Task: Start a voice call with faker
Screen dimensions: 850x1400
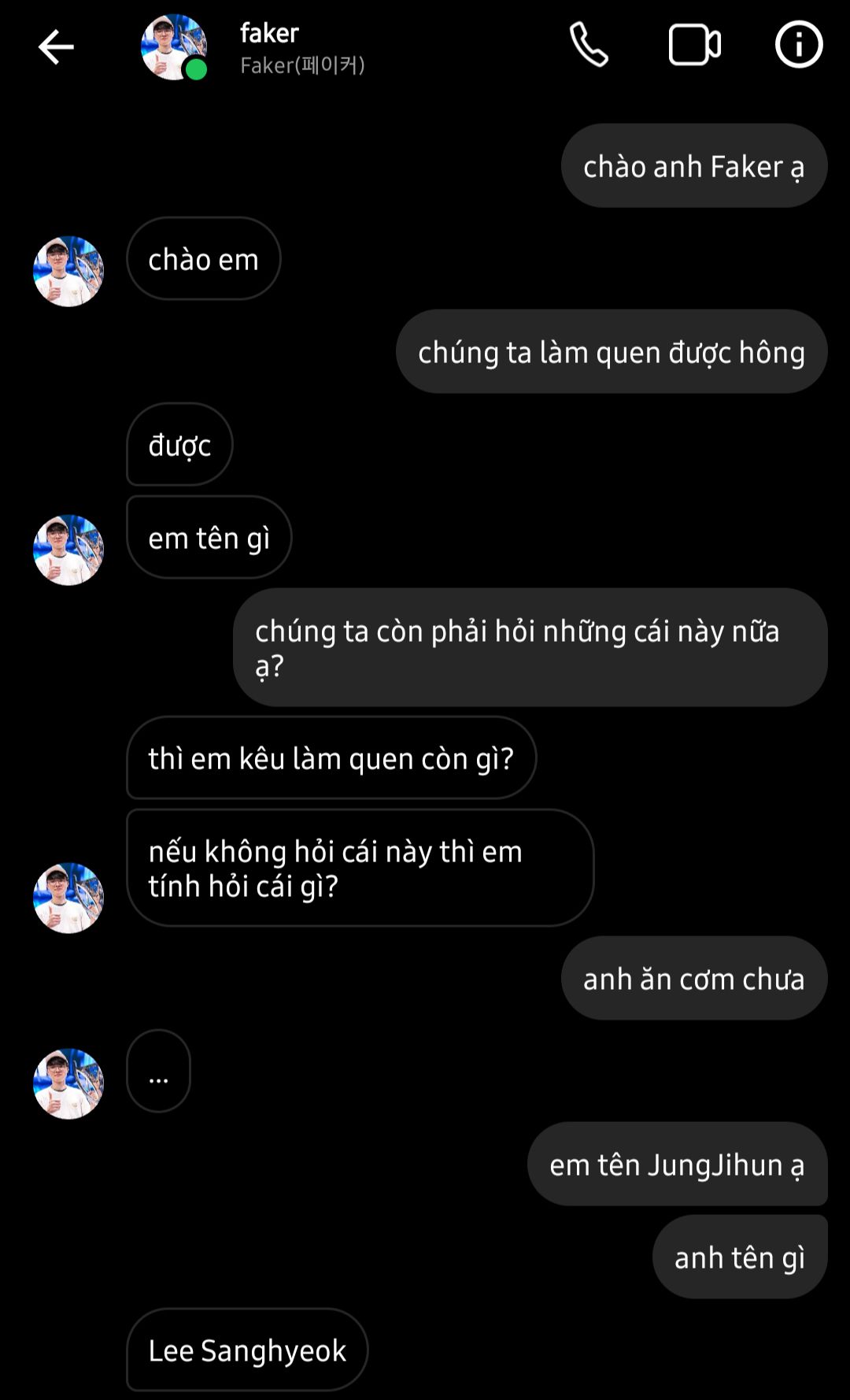Action: (x=589, y=45)
